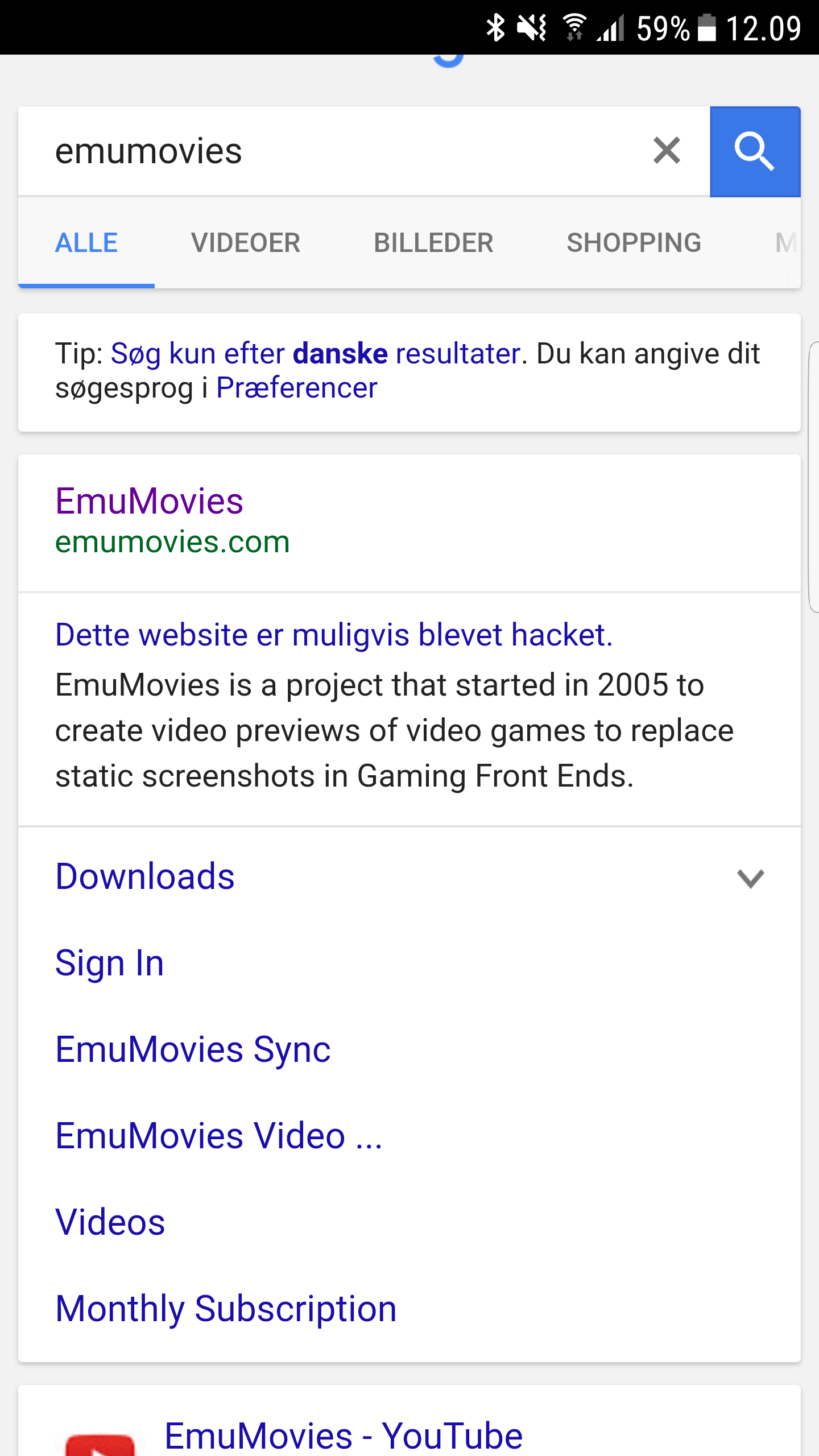Switch to the Videoer tab
The width and height of the screenshot is (819, 1456).
[x=246, y=243]
